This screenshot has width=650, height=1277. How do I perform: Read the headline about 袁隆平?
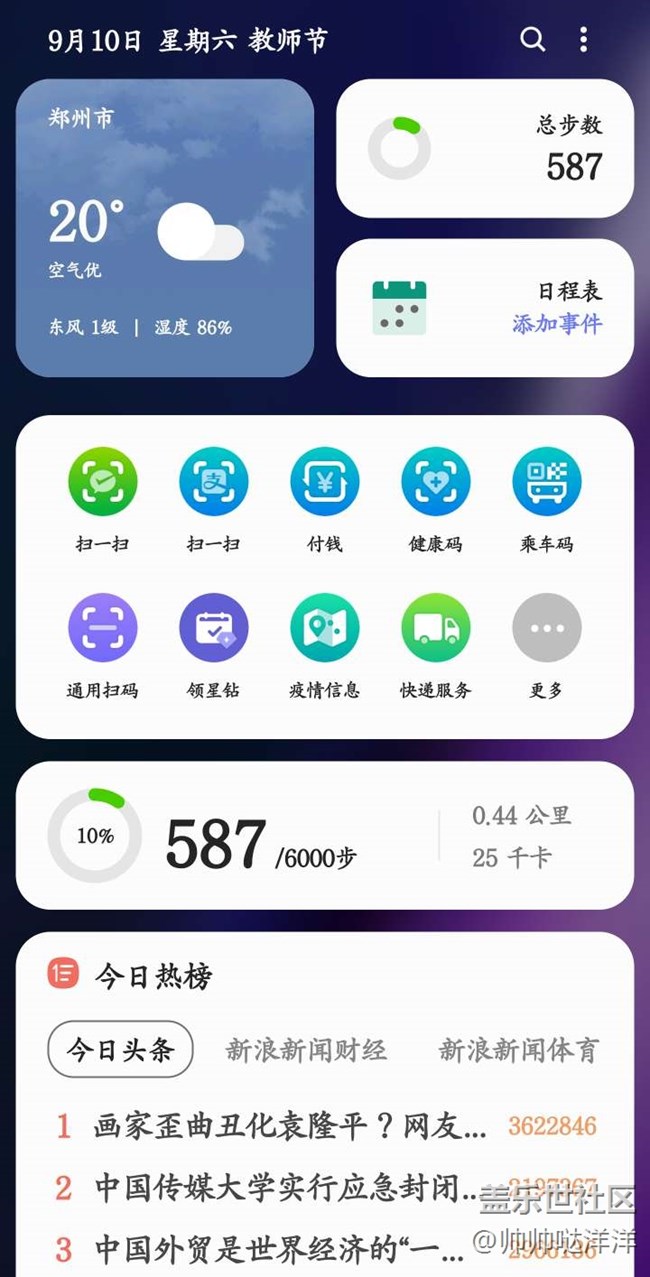click(x=290, y=1127)
